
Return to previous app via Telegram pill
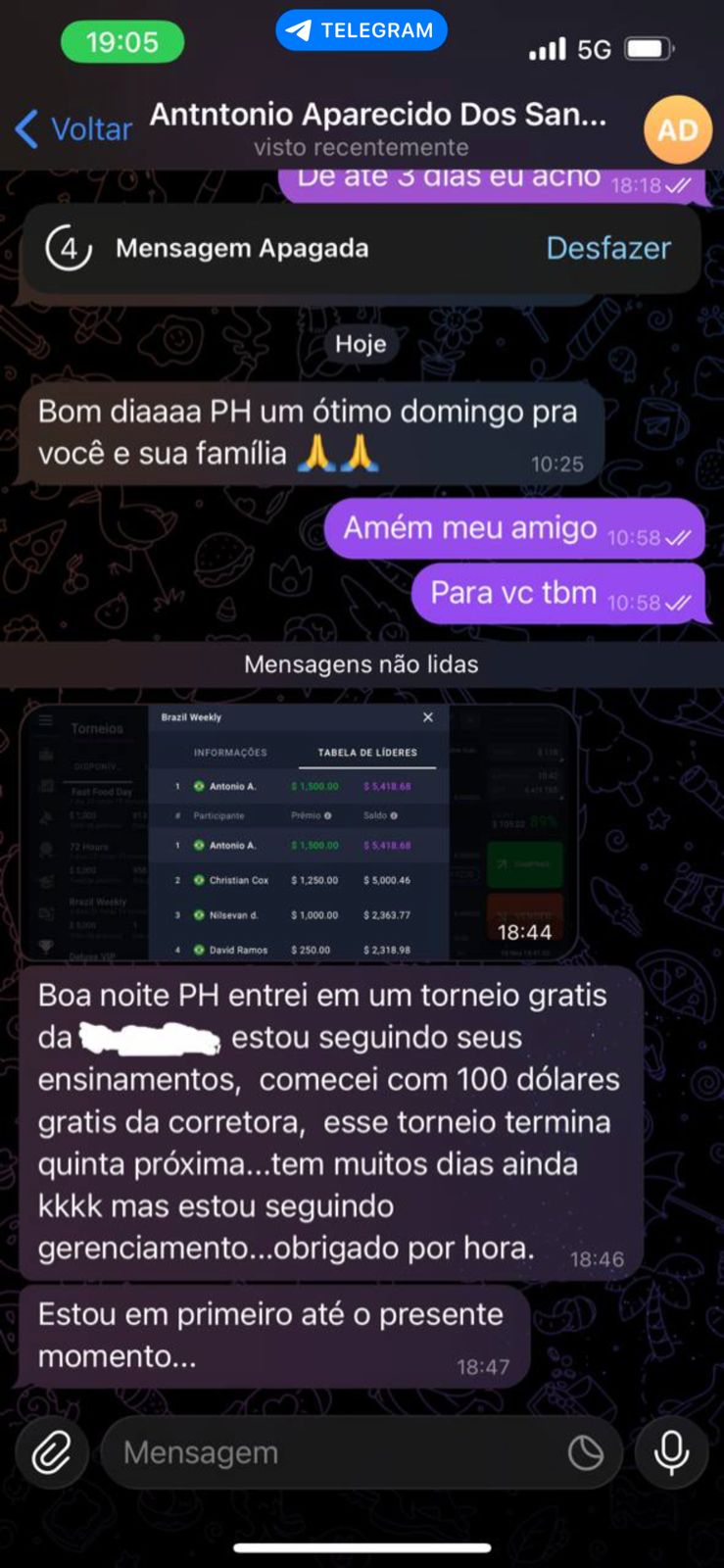(x=362, y=30)
